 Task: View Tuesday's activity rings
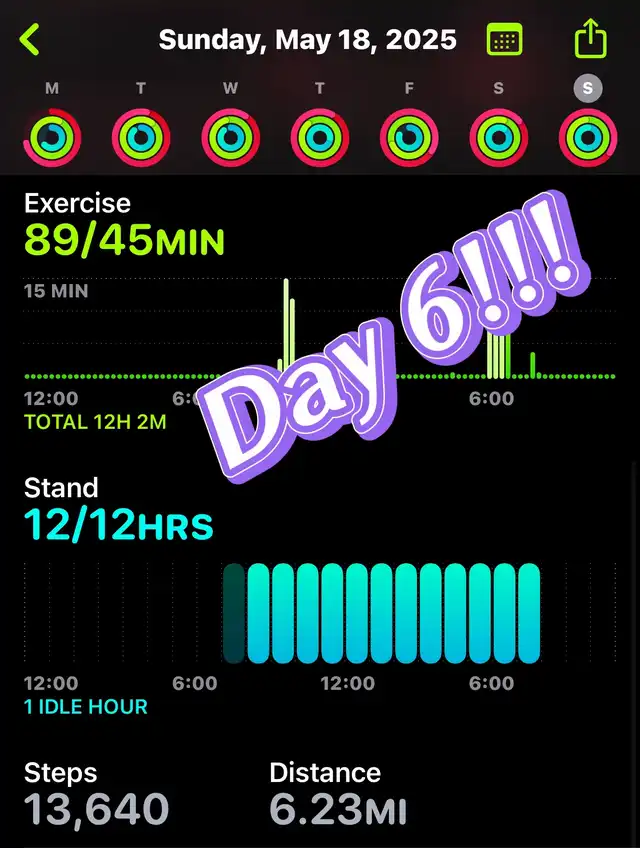[141, 136]
